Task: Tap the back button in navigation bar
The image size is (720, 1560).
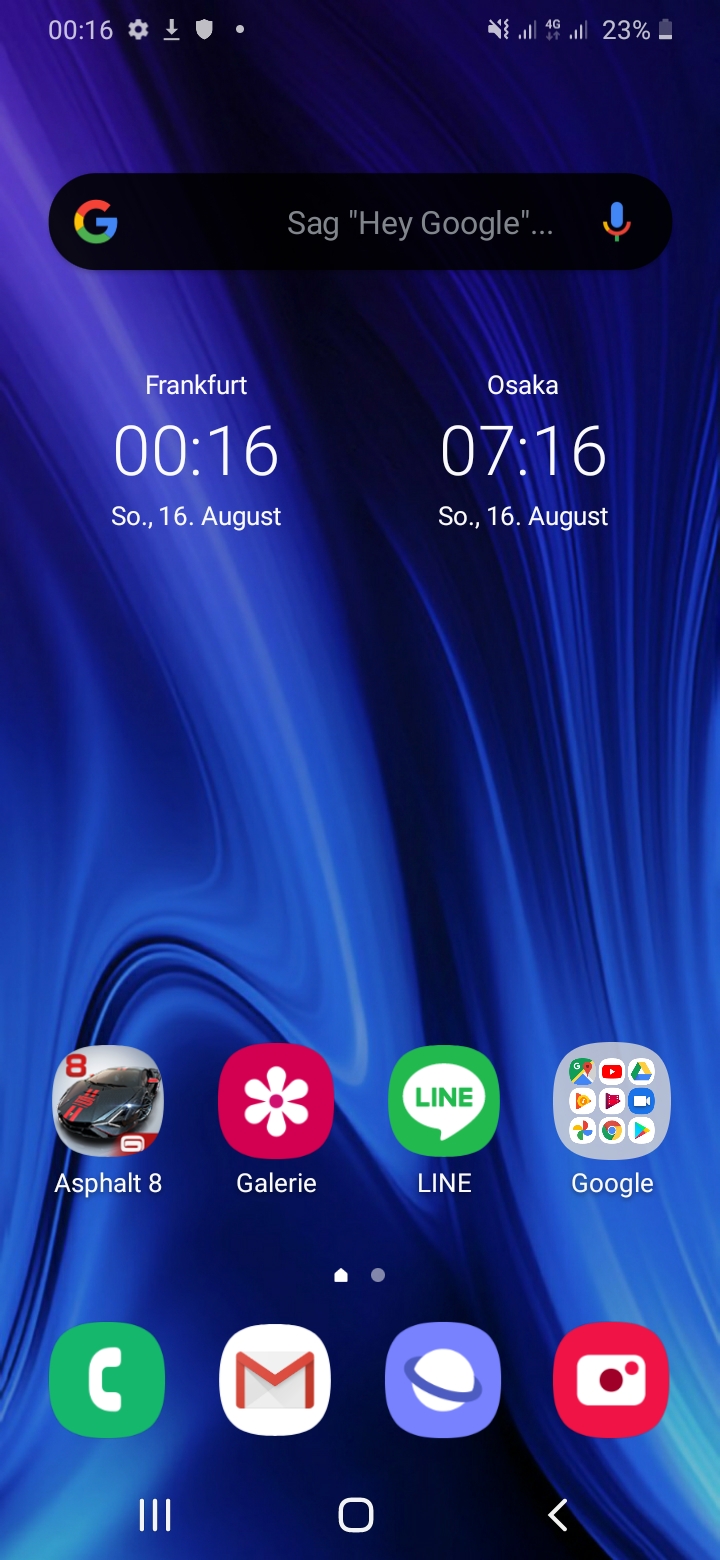Action: [x=558, y=1515]
